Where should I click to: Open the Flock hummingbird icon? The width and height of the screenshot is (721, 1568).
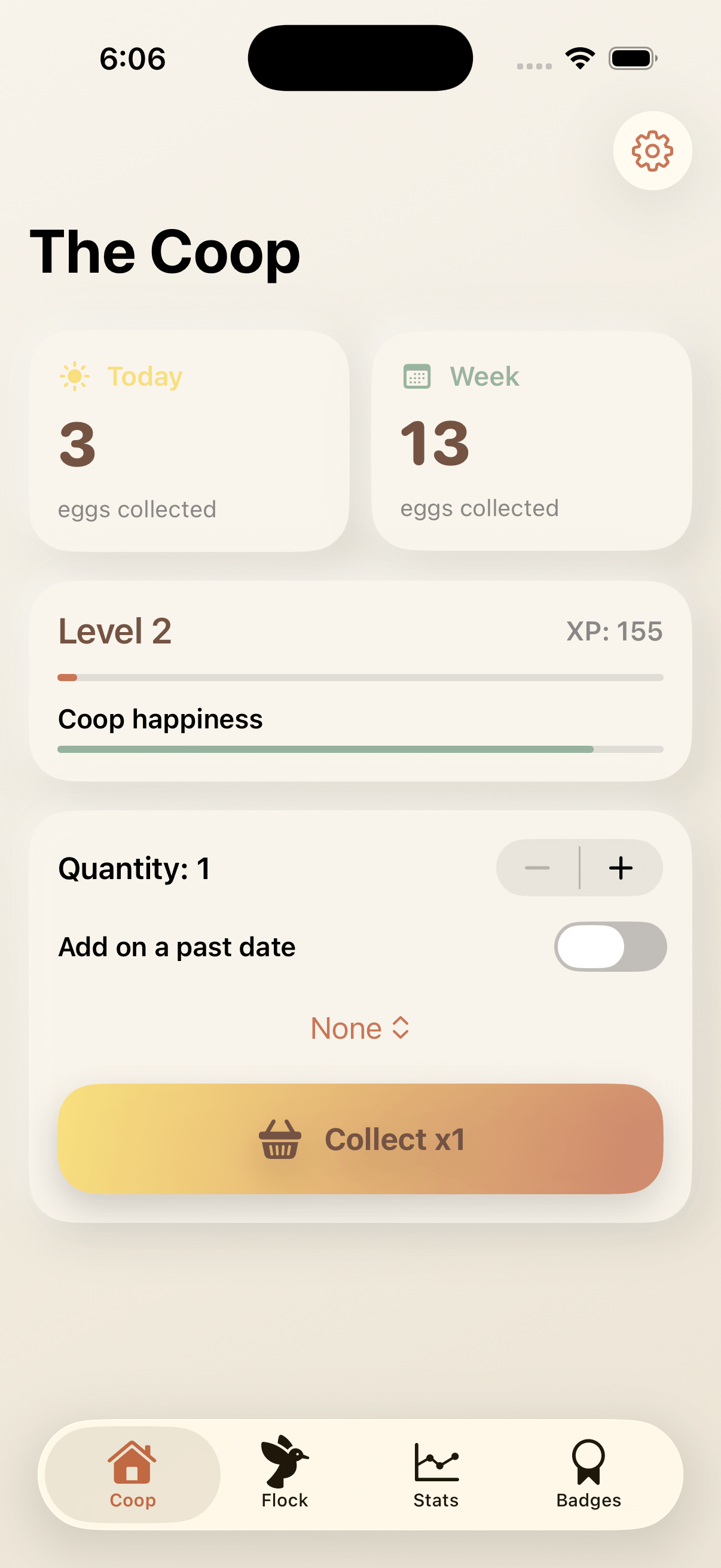tap(285, 1461)
